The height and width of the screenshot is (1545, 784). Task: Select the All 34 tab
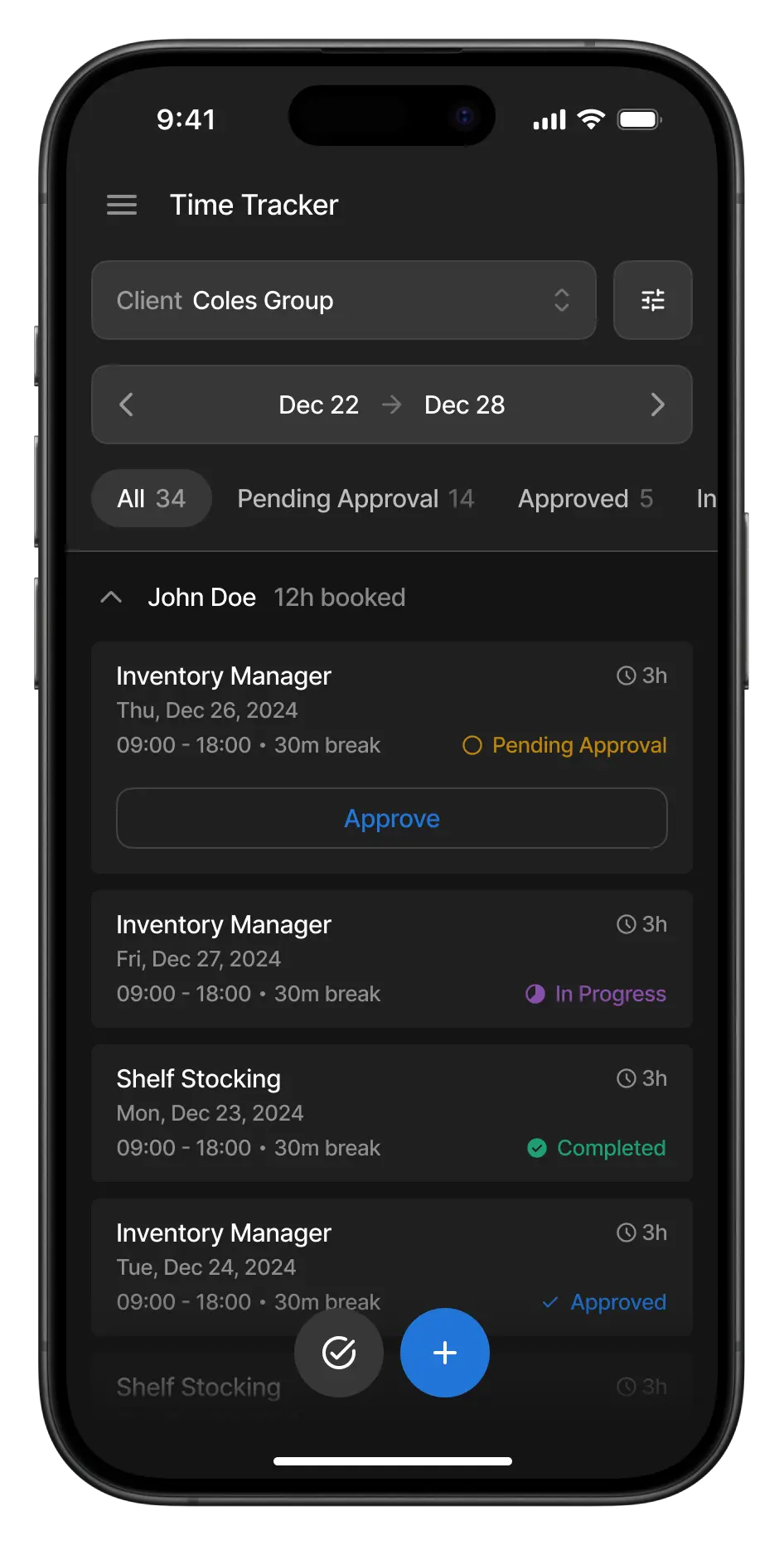coord(152,498)
